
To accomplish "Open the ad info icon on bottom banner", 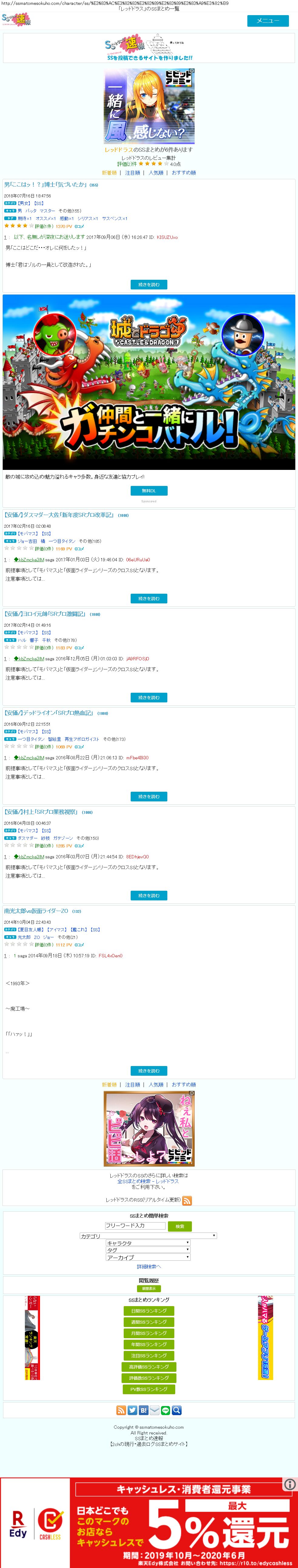I will point(290,1485).
